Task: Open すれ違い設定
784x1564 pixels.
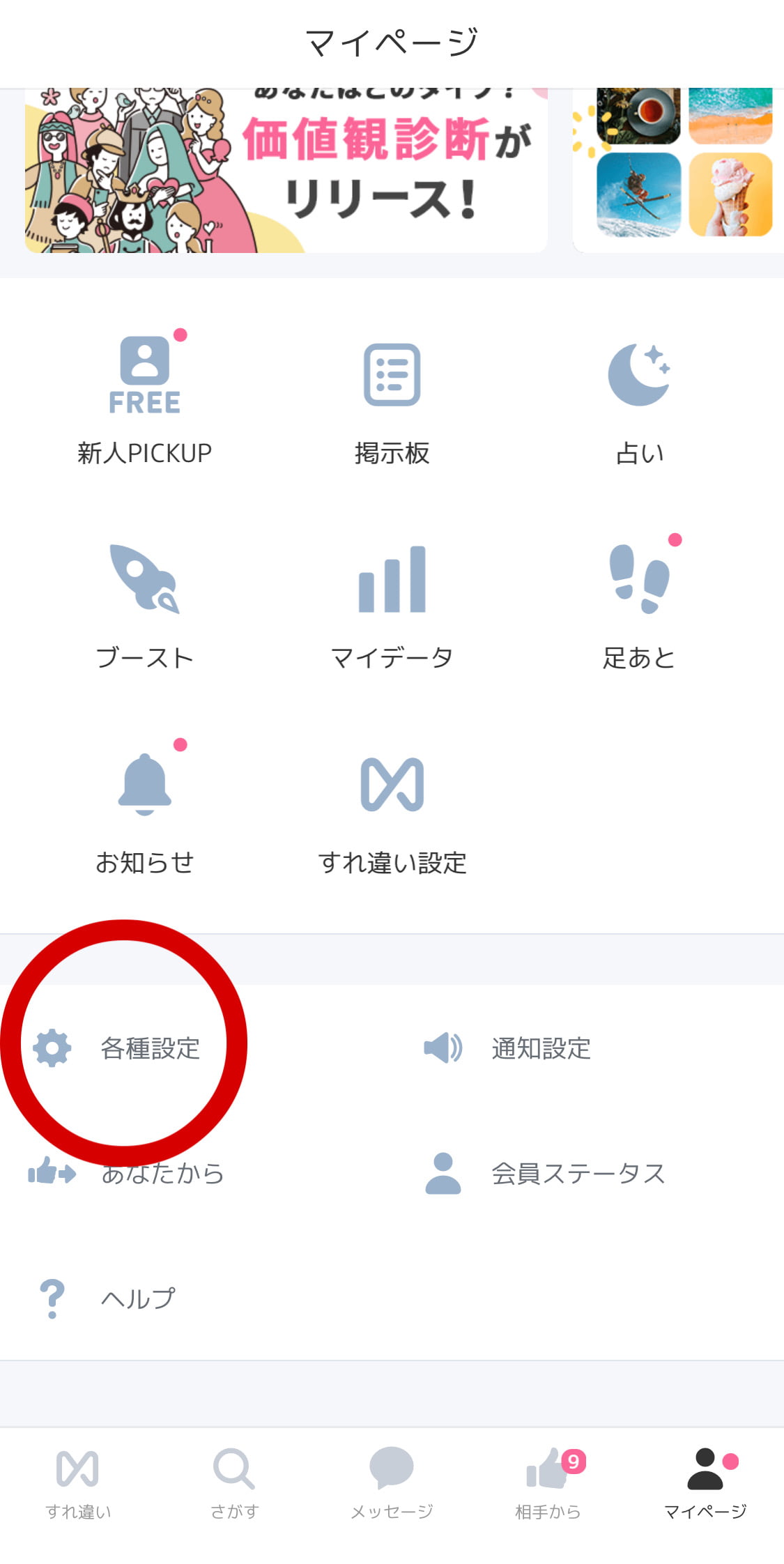Action: [392, 808]
